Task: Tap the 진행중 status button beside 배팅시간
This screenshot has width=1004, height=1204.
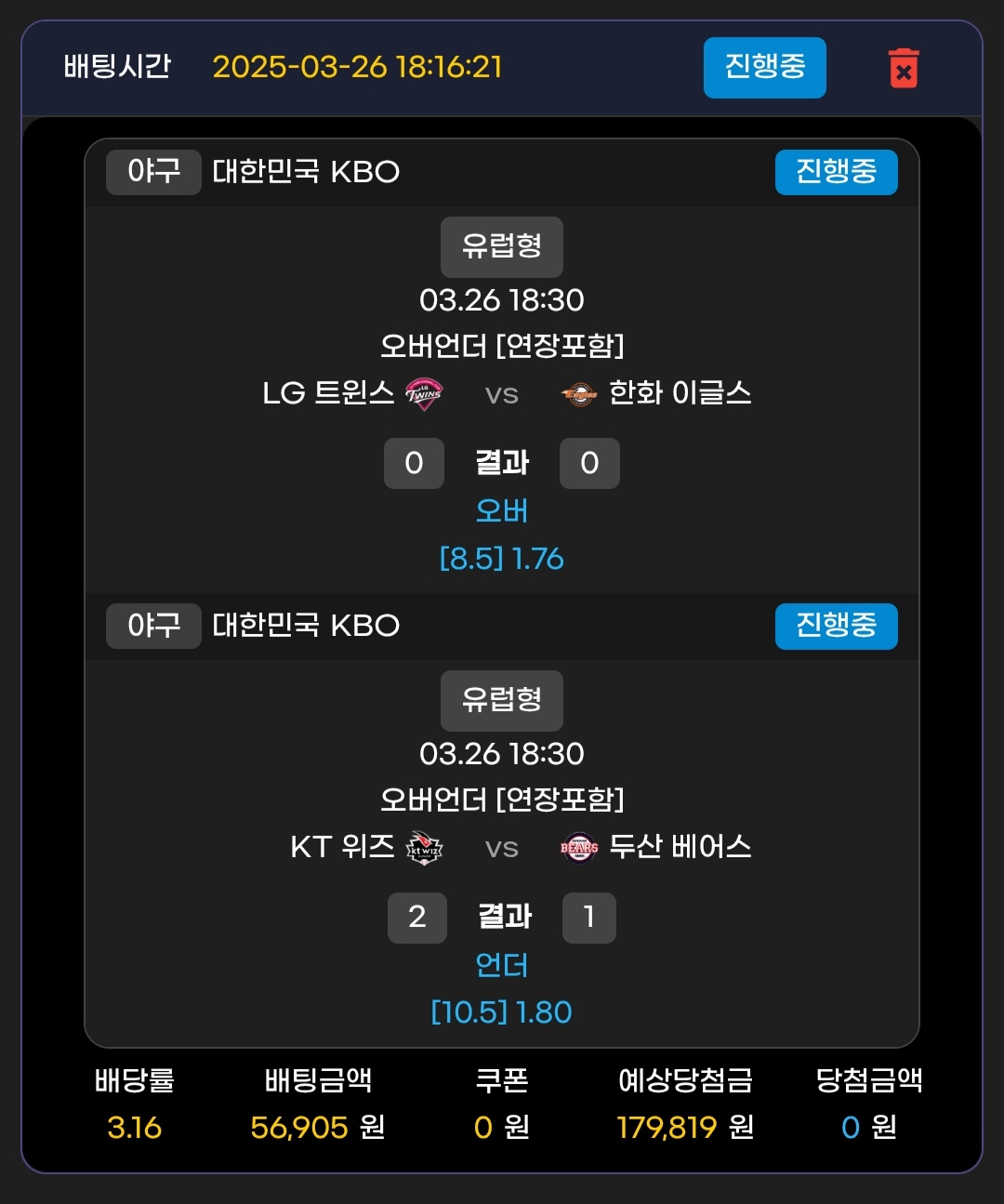Action: (764, 68)
